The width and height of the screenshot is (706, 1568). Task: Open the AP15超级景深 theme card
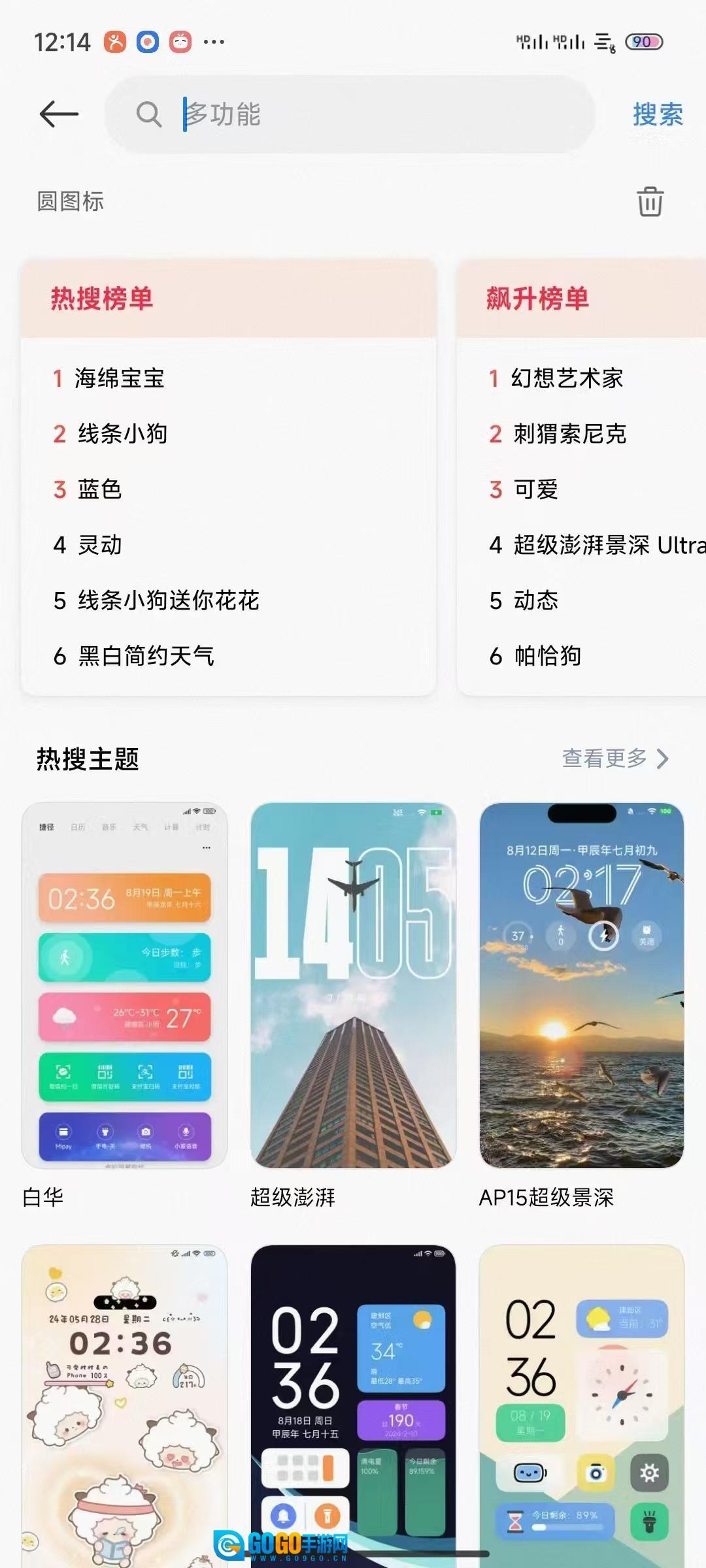581,985
